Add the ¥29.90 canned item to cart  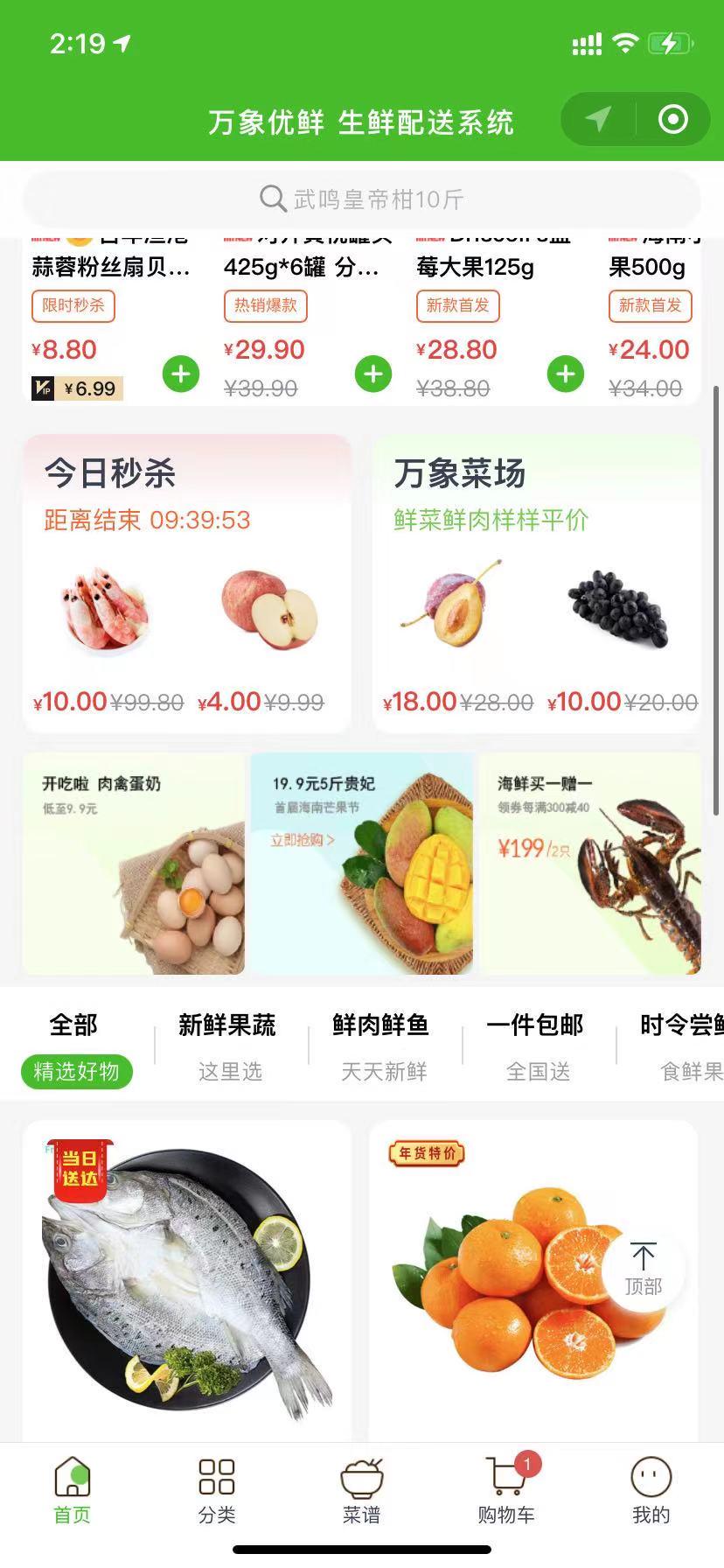[x=373, y=374]
